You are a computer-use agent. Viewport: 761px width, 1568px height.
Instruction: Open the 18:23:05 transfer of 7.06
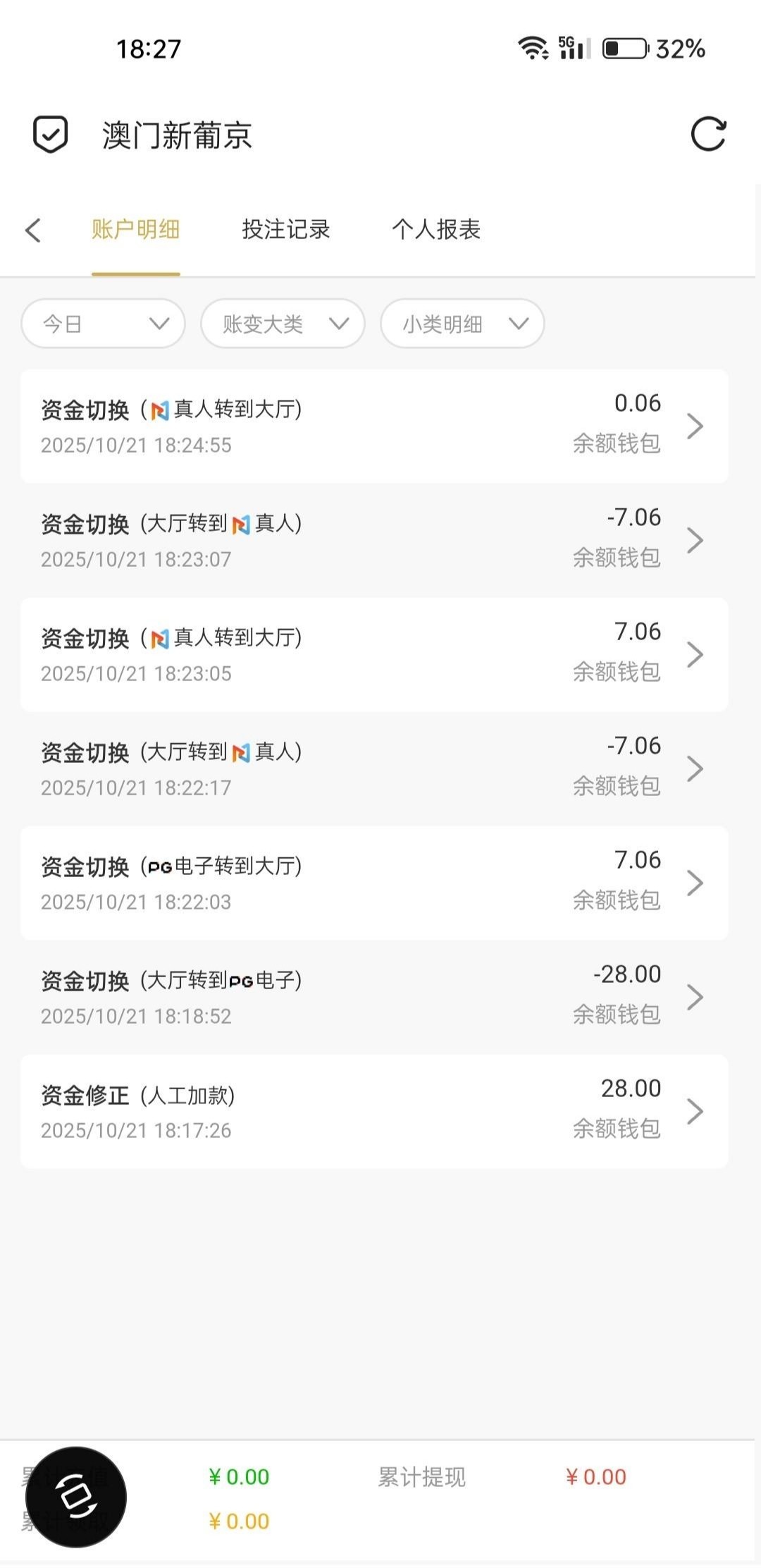pyautogui.click(x=374, y=654)
